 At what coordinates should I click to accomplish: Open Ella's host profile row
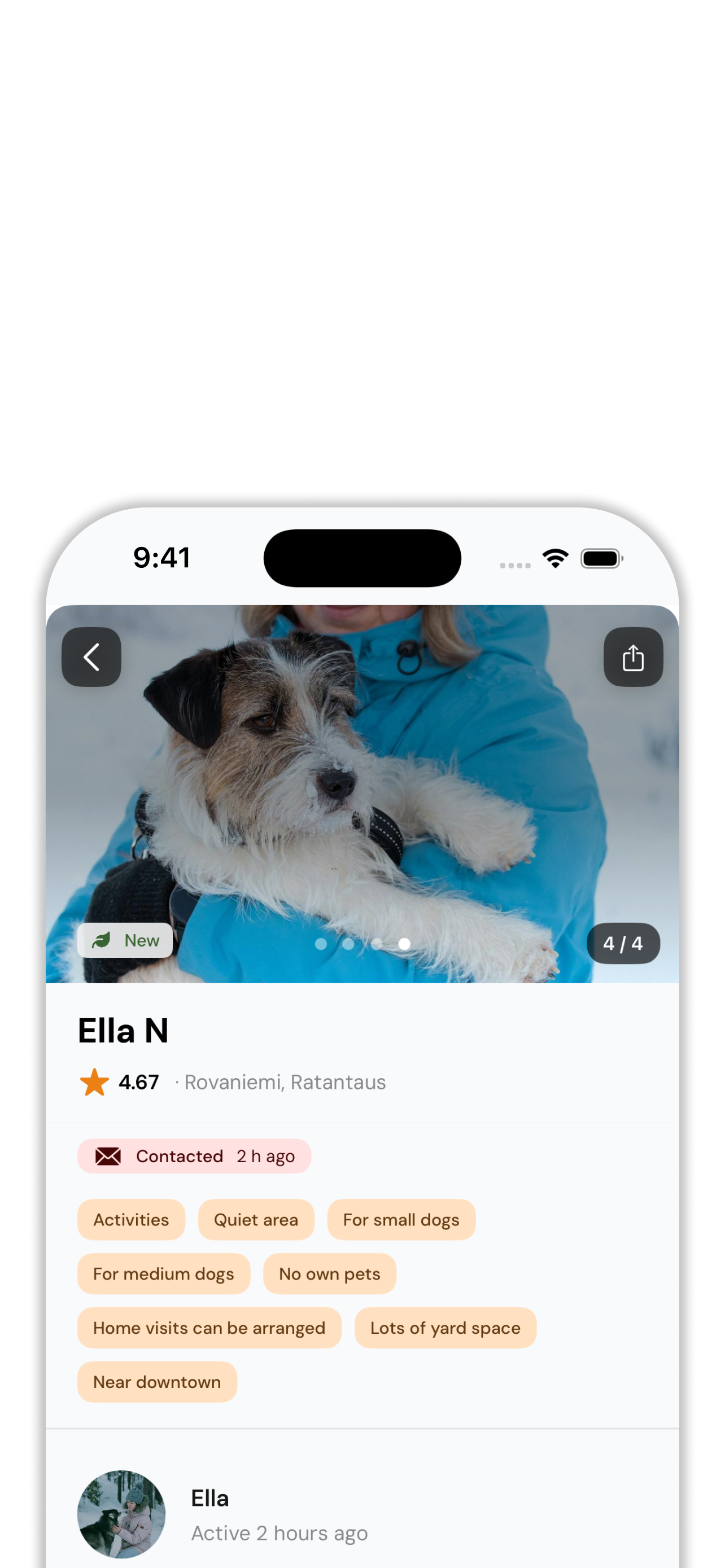pos(280,1514)
